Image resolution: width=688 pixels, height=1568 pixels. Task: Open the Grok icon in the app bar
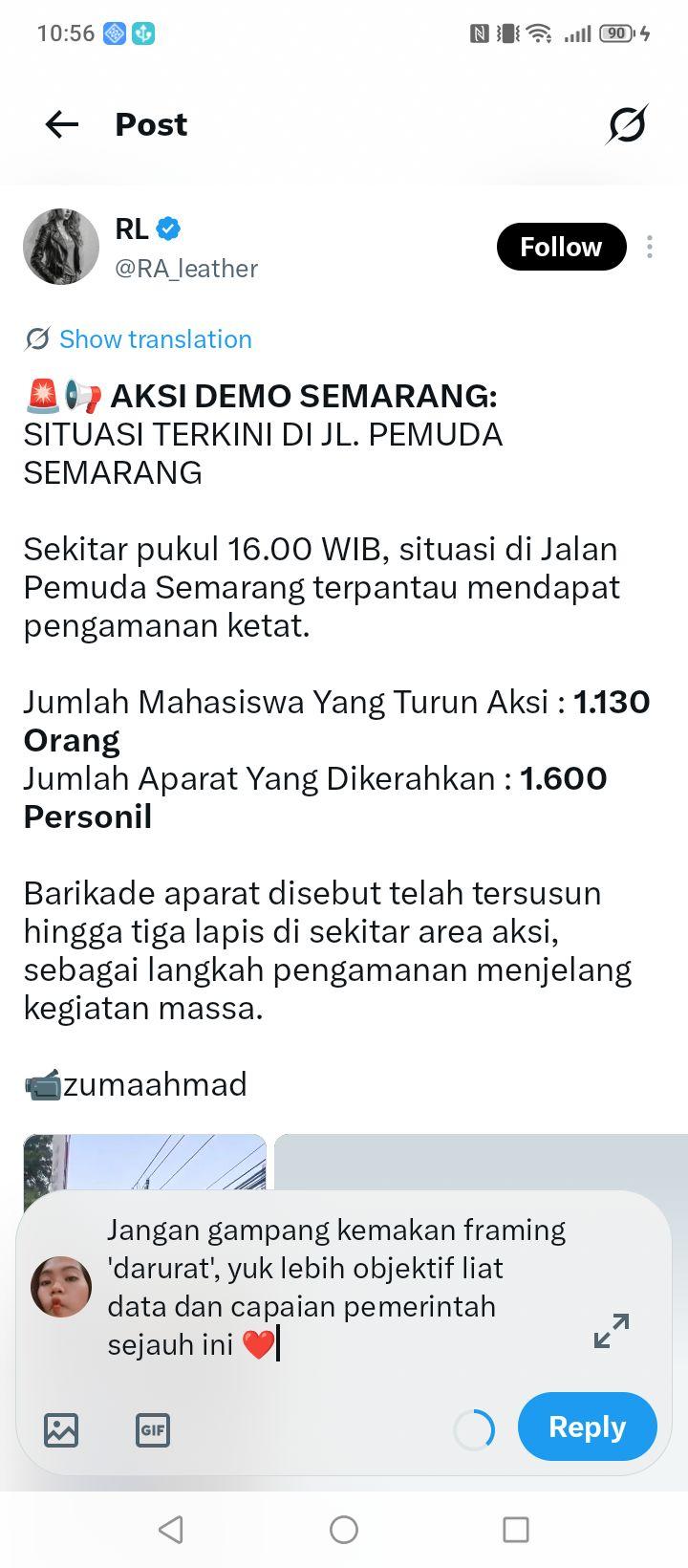[x=627, y=124]
